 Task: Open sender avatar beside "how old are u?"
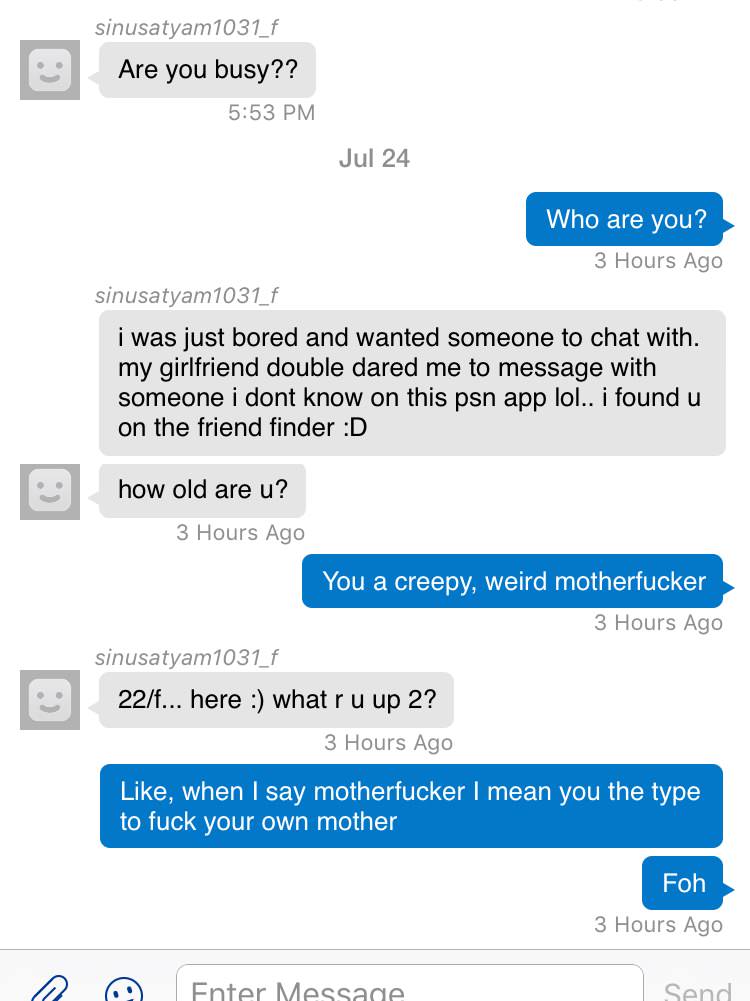(x=50, y=490)
